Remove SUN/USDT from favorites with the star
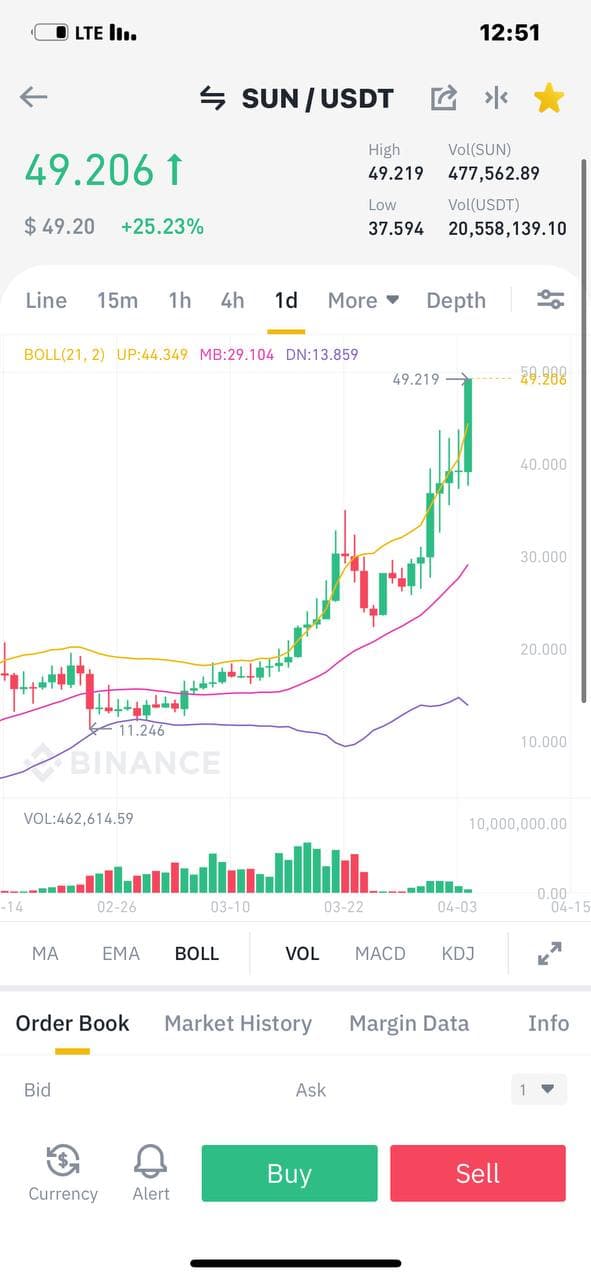Image resolution: width=591 pixels, height=1280 pixels. coord(549,97)
